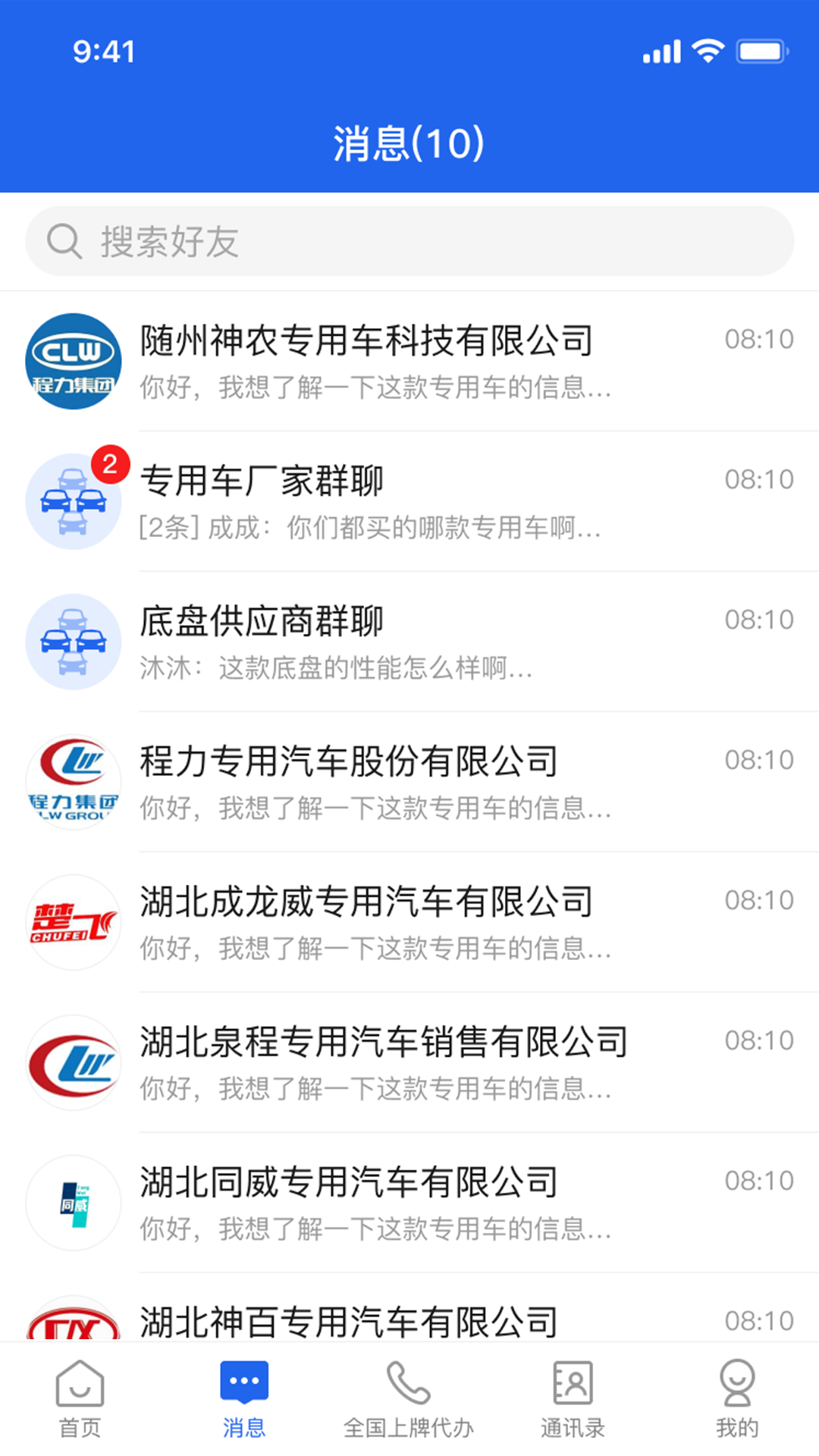819x1456 pixels.
Task: Tap the 搜索好友 search field
Action: [409, 241]
